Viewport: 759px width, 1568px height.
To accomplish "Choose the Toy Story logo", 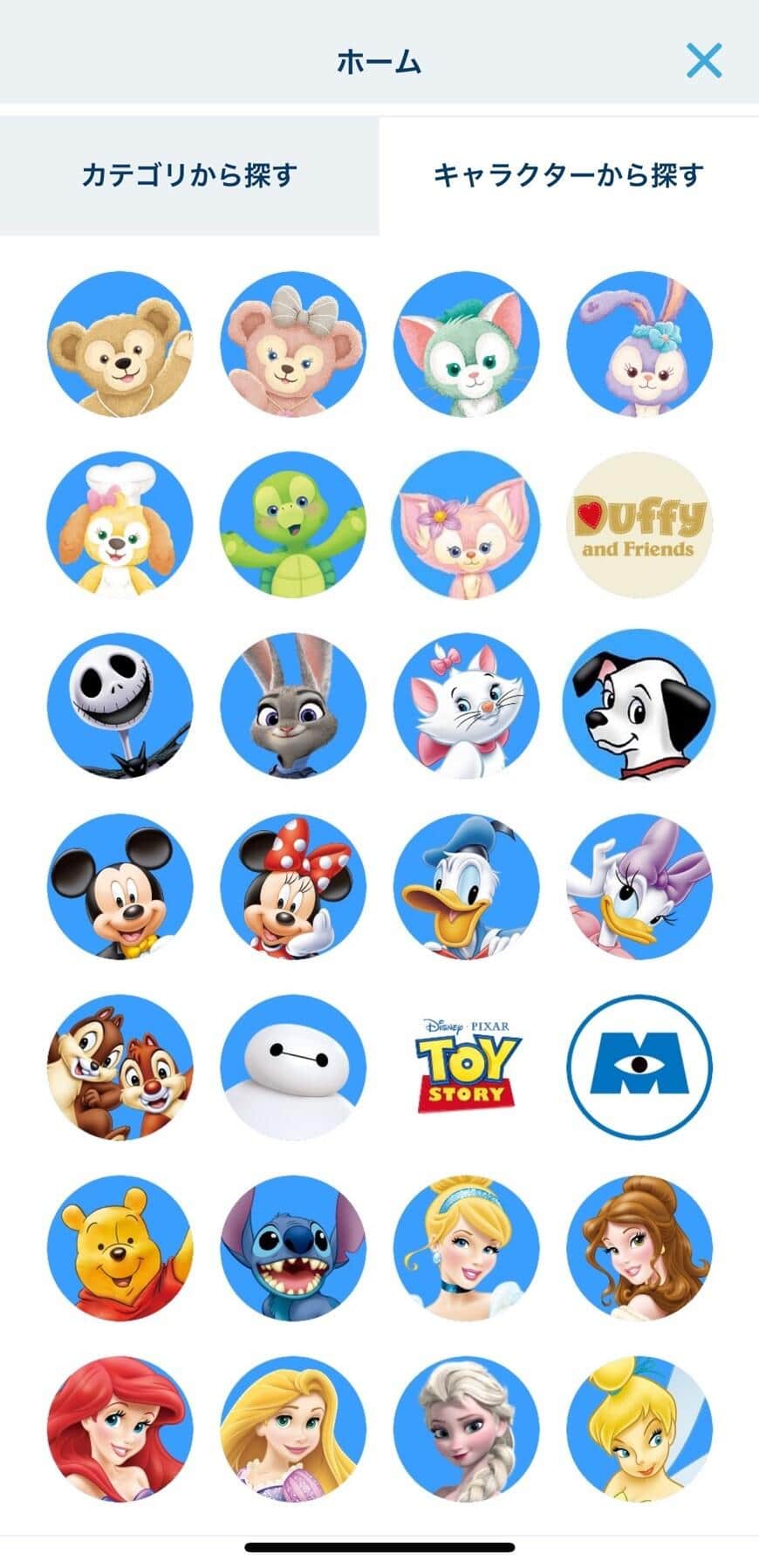I will tap(467, 1066).
